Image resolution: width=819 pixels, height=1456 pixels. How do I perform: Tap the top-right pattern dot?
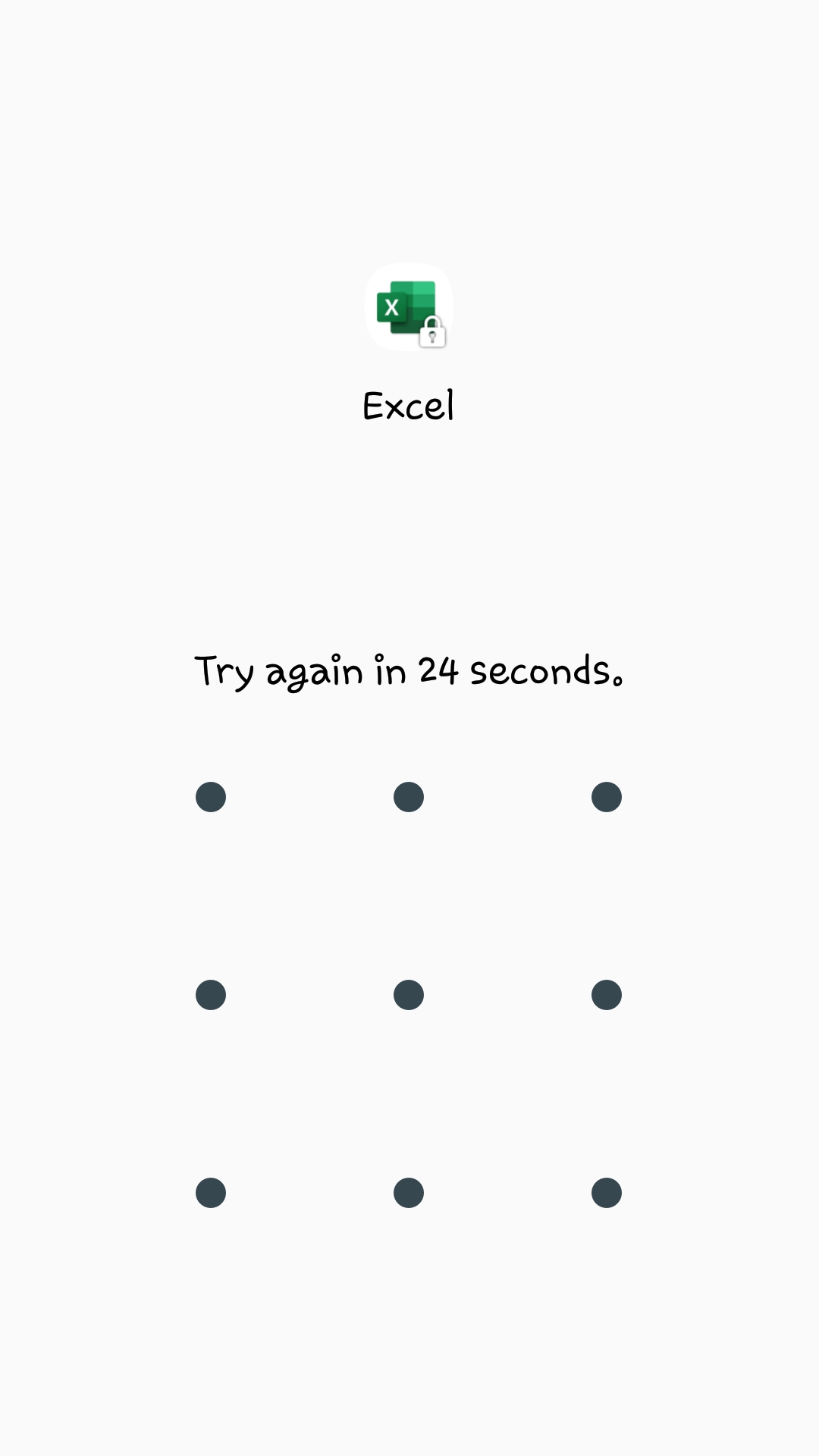coord(606,796)
